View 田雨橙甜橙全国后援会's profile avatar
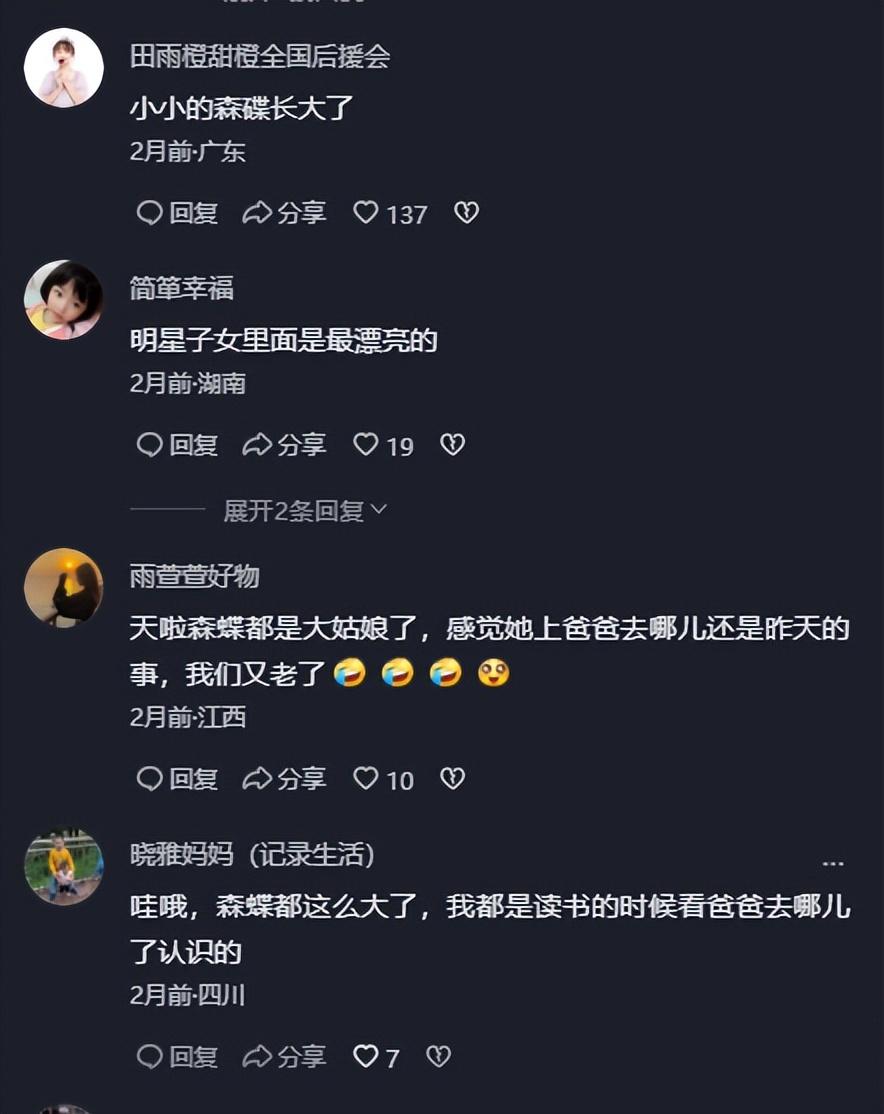Screen dimensions: 884x1114 [x=64, y=68]
